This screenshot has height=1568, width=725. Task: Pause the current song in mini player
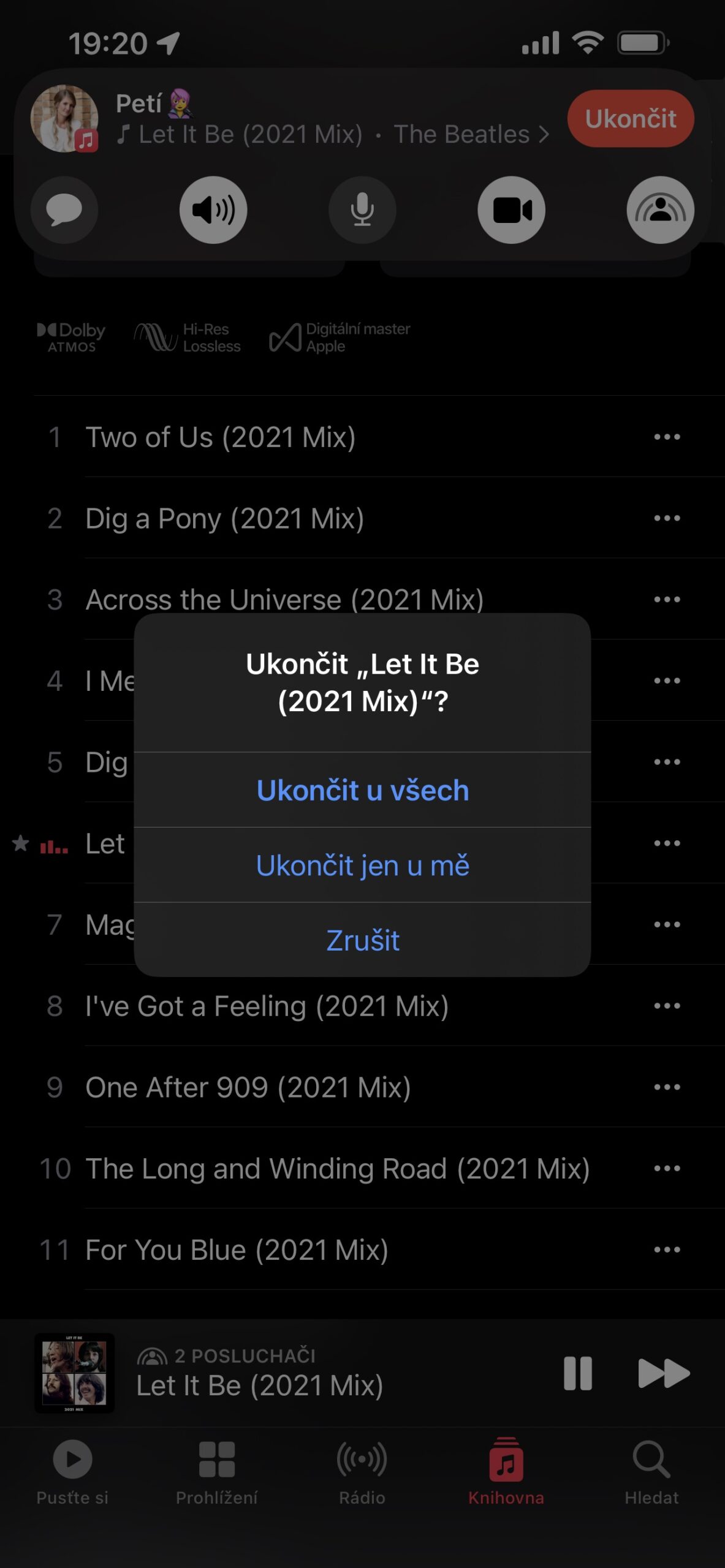[577, 1373]
